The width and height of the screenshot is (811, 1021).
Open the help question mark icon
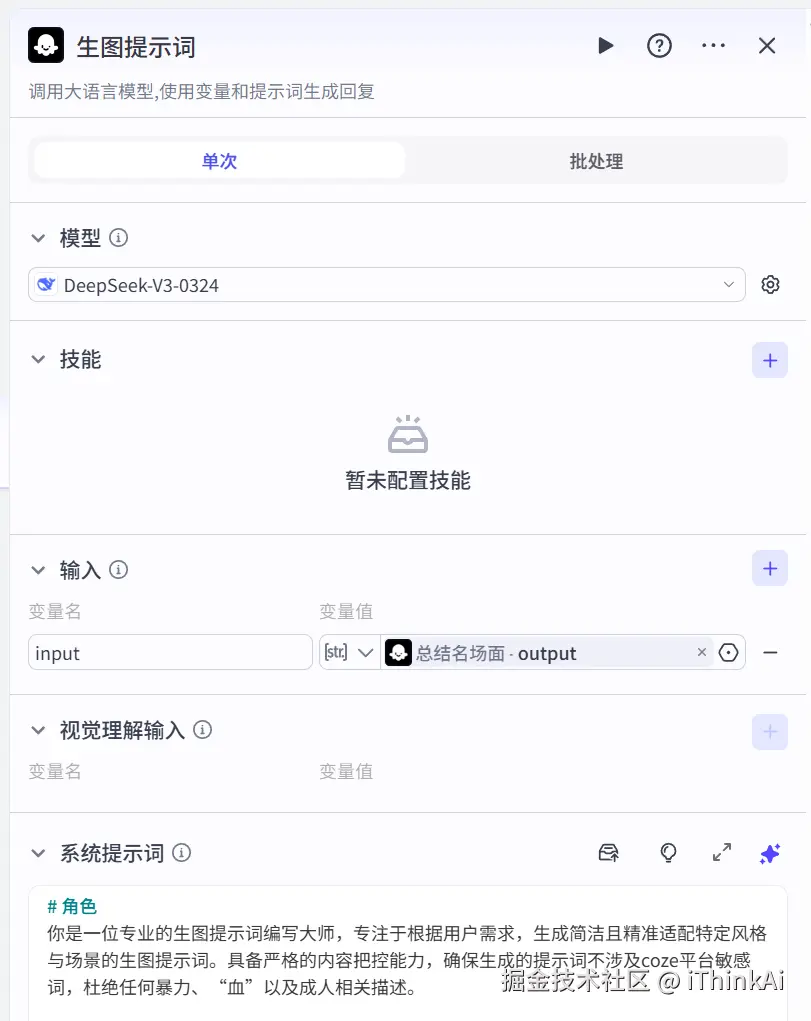point(659,46)
